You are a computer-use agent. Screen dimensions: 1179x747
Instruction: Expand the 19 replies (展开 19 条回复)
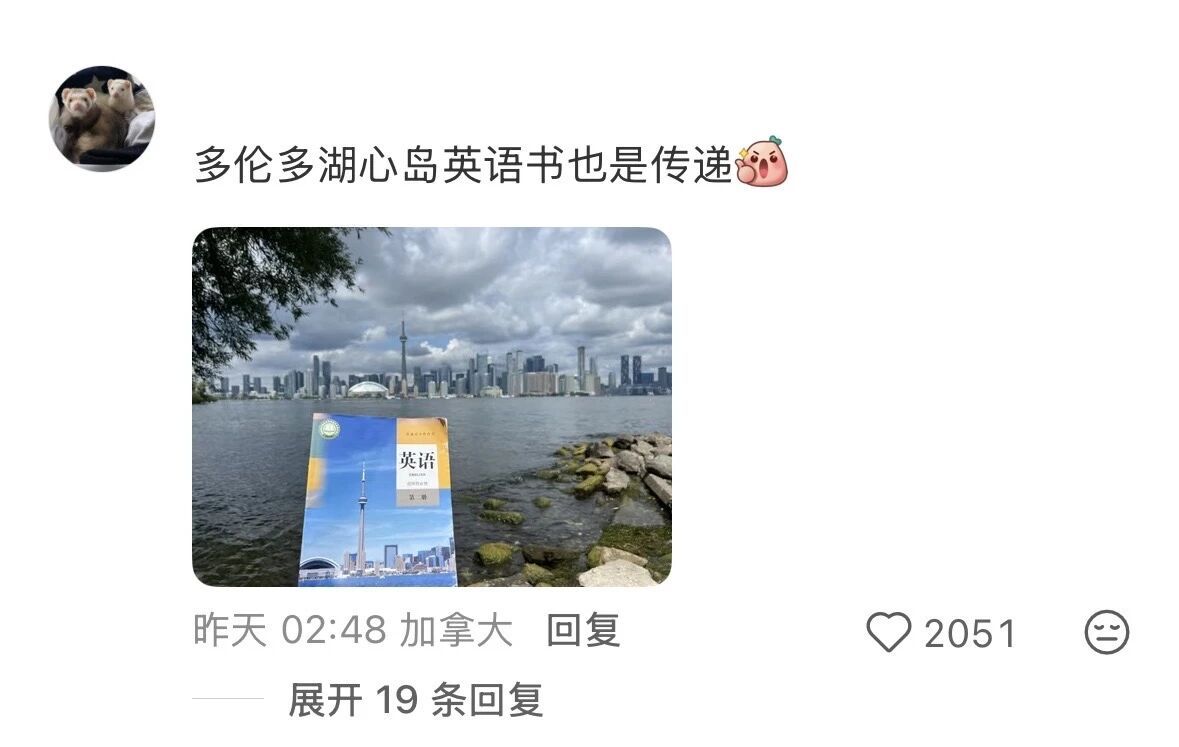click(x=415, y=700)
